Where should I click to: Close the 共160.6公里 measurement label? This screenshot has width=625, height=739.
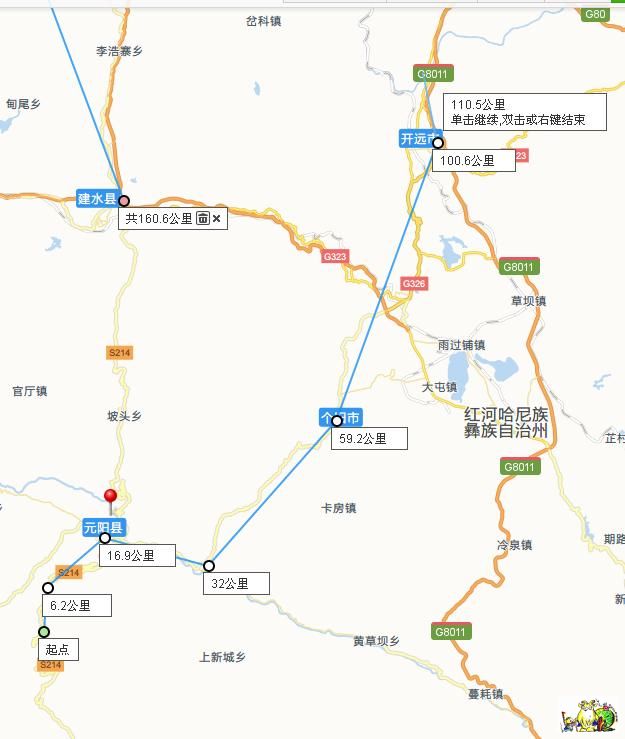(x=216, y=218)
